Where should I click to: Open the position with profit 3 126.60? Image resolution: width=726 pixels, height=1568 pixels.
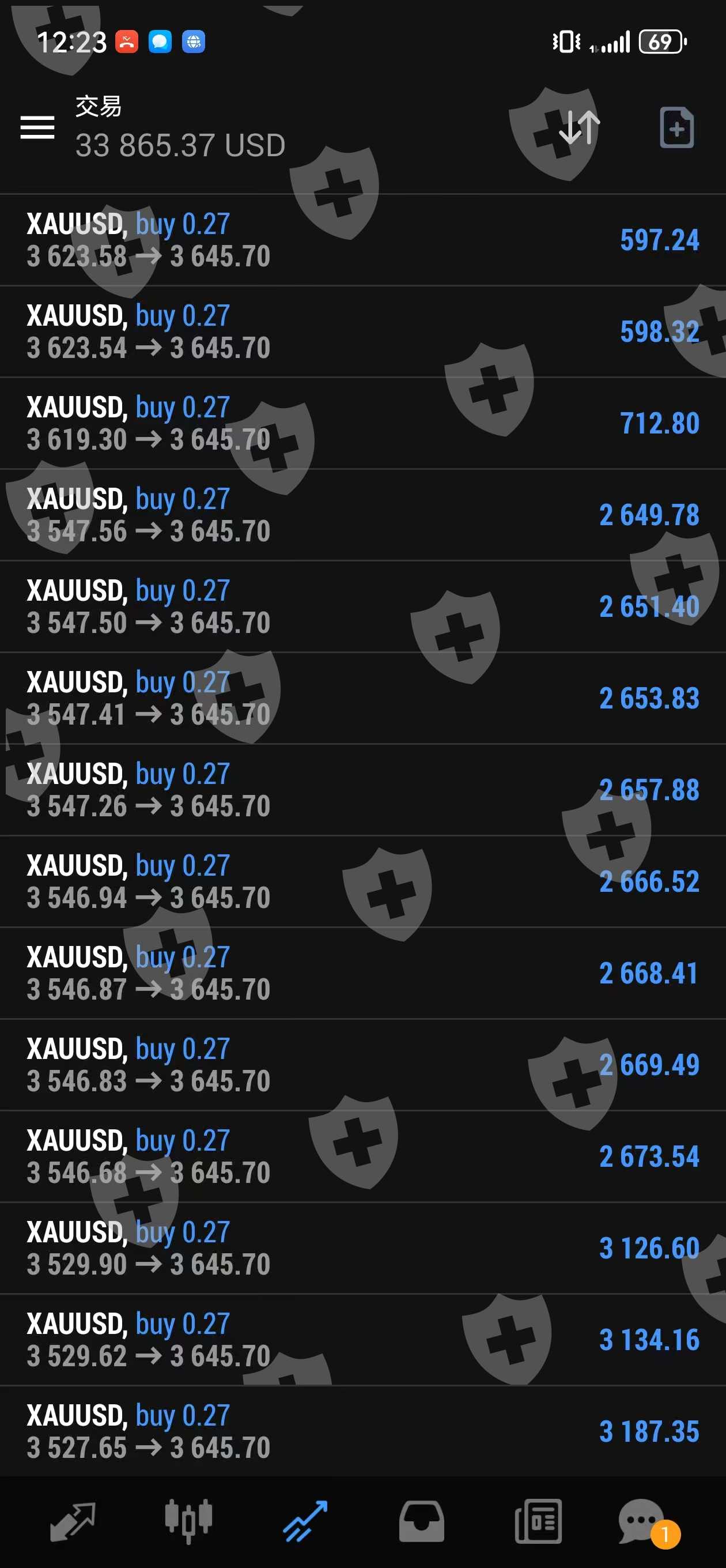tap(362, 1248)
